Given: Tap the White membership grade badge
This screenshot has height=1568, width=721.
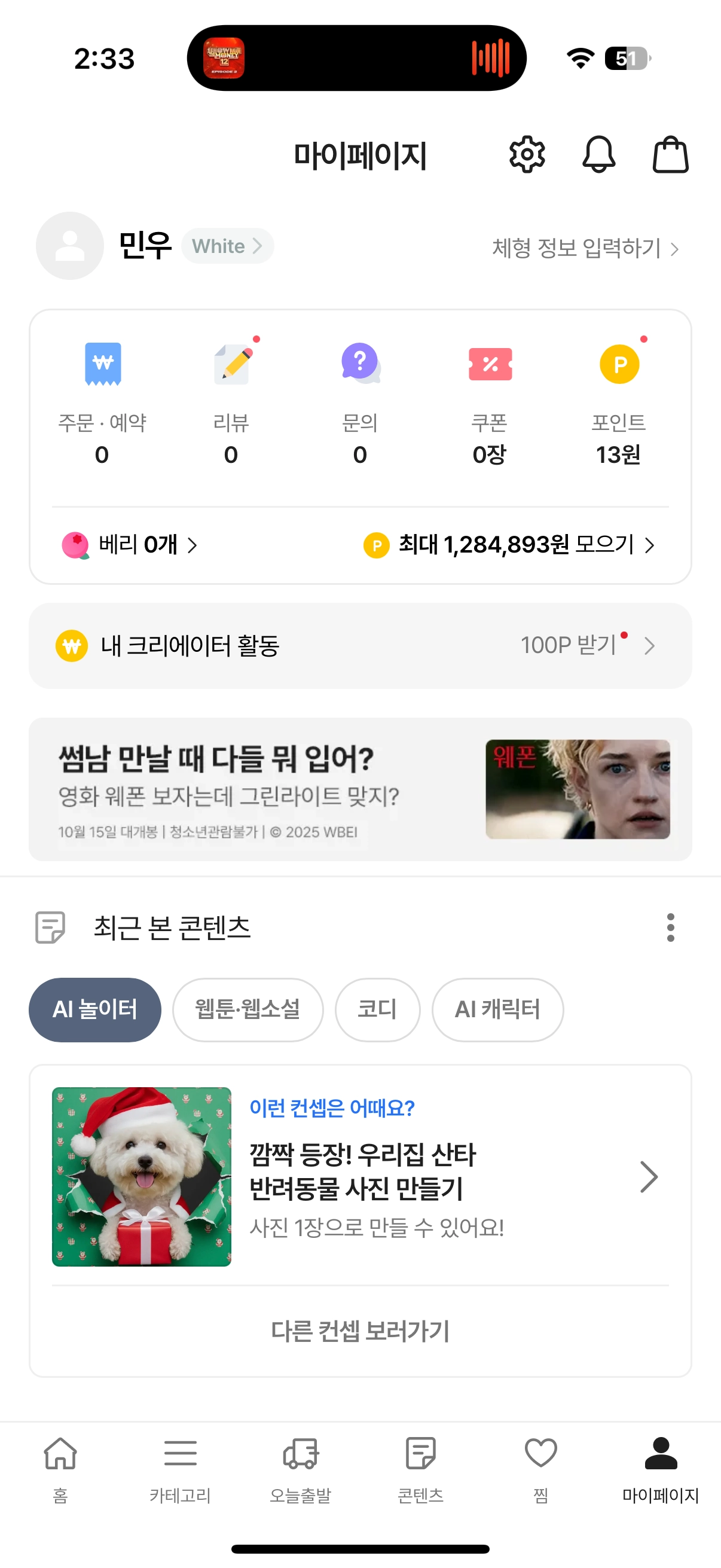Looking at the screenshot, I should (227, 246).
